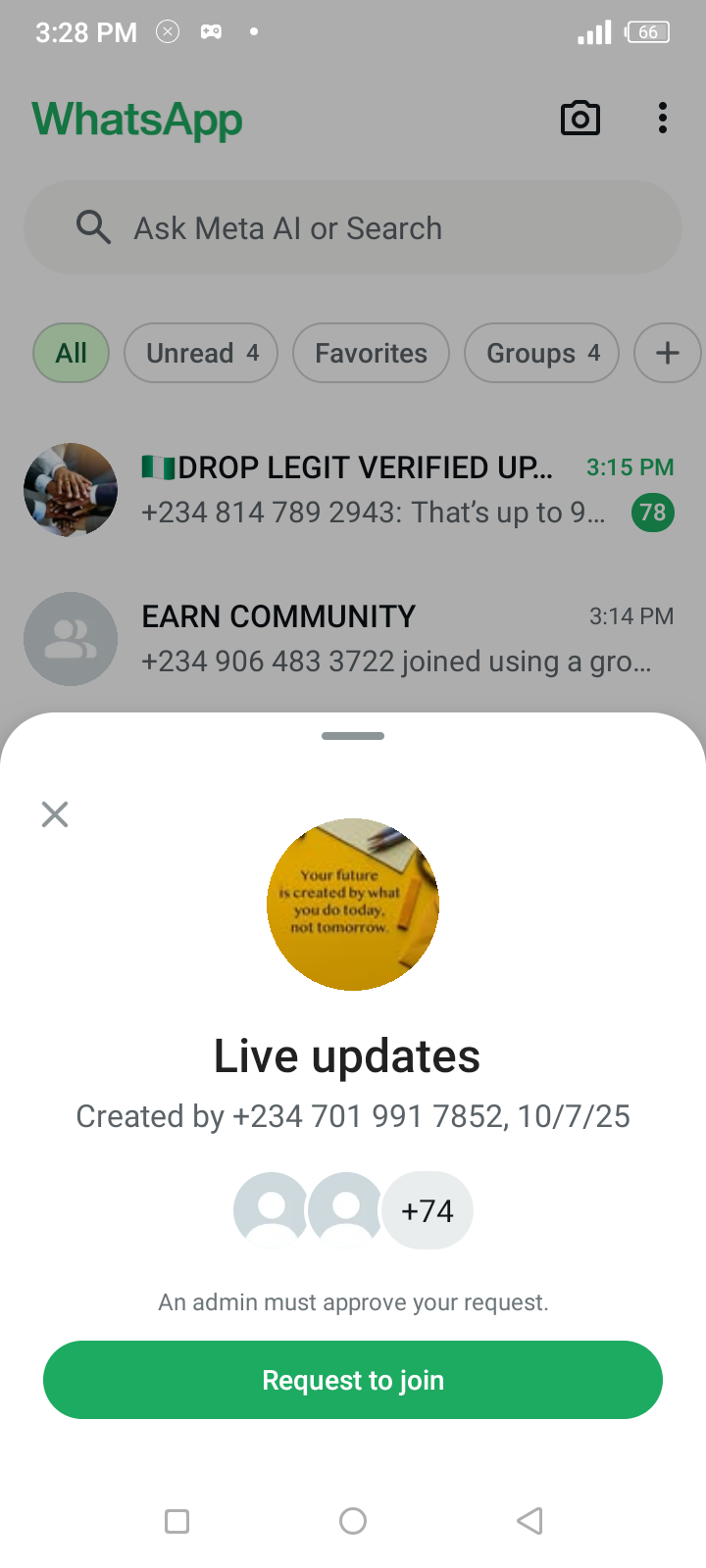
Task: Show Favorites chats
Action: pyautogui.click(x=371, y=353)
